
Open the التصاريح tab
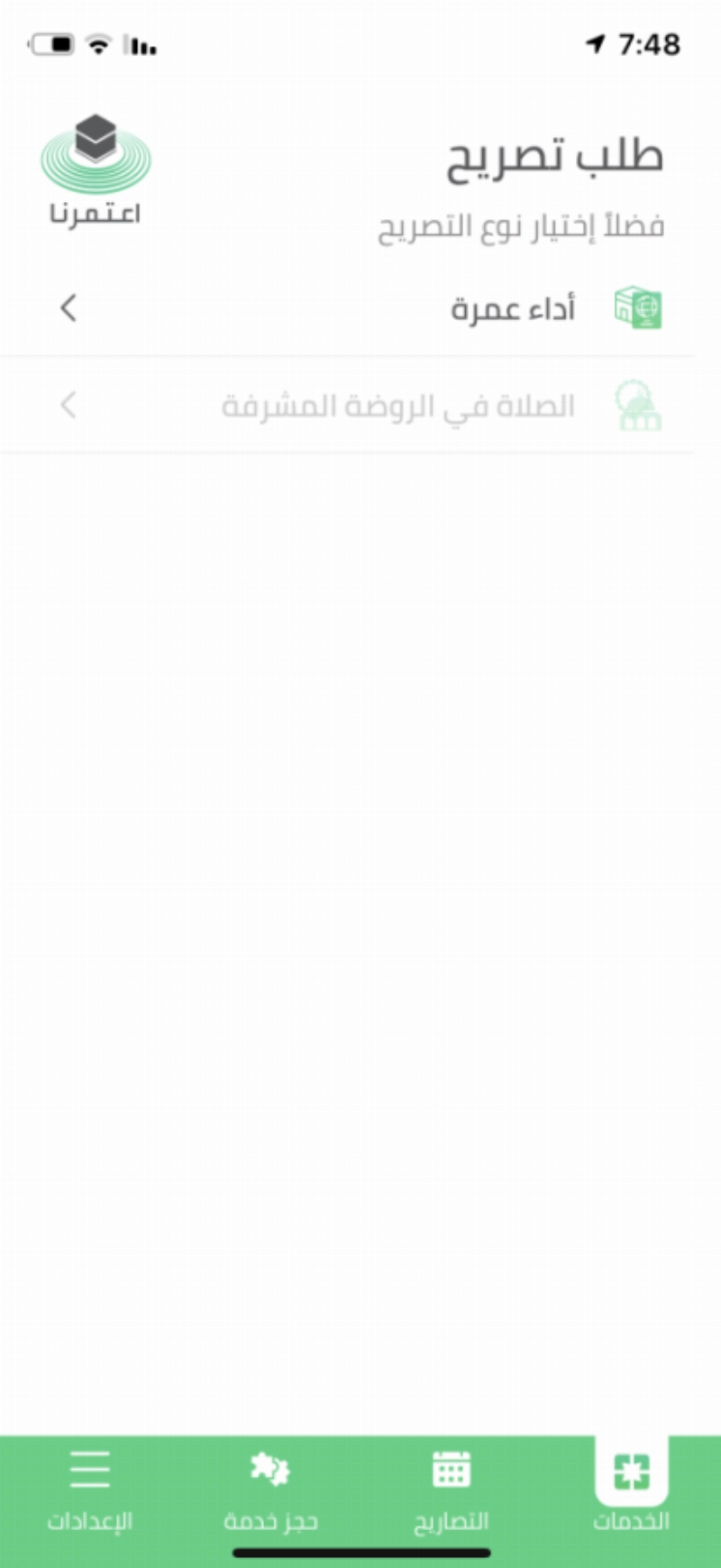[x=451, y=1490]
